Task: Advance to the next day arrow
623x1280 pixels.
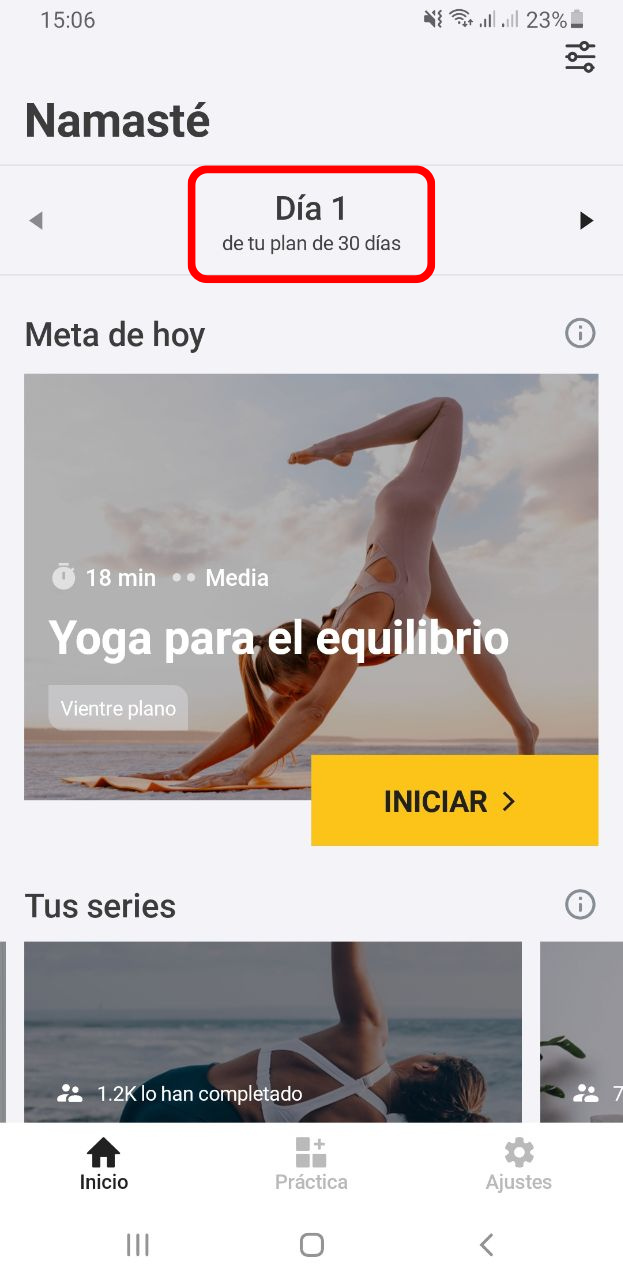Action: pos(586,220)
